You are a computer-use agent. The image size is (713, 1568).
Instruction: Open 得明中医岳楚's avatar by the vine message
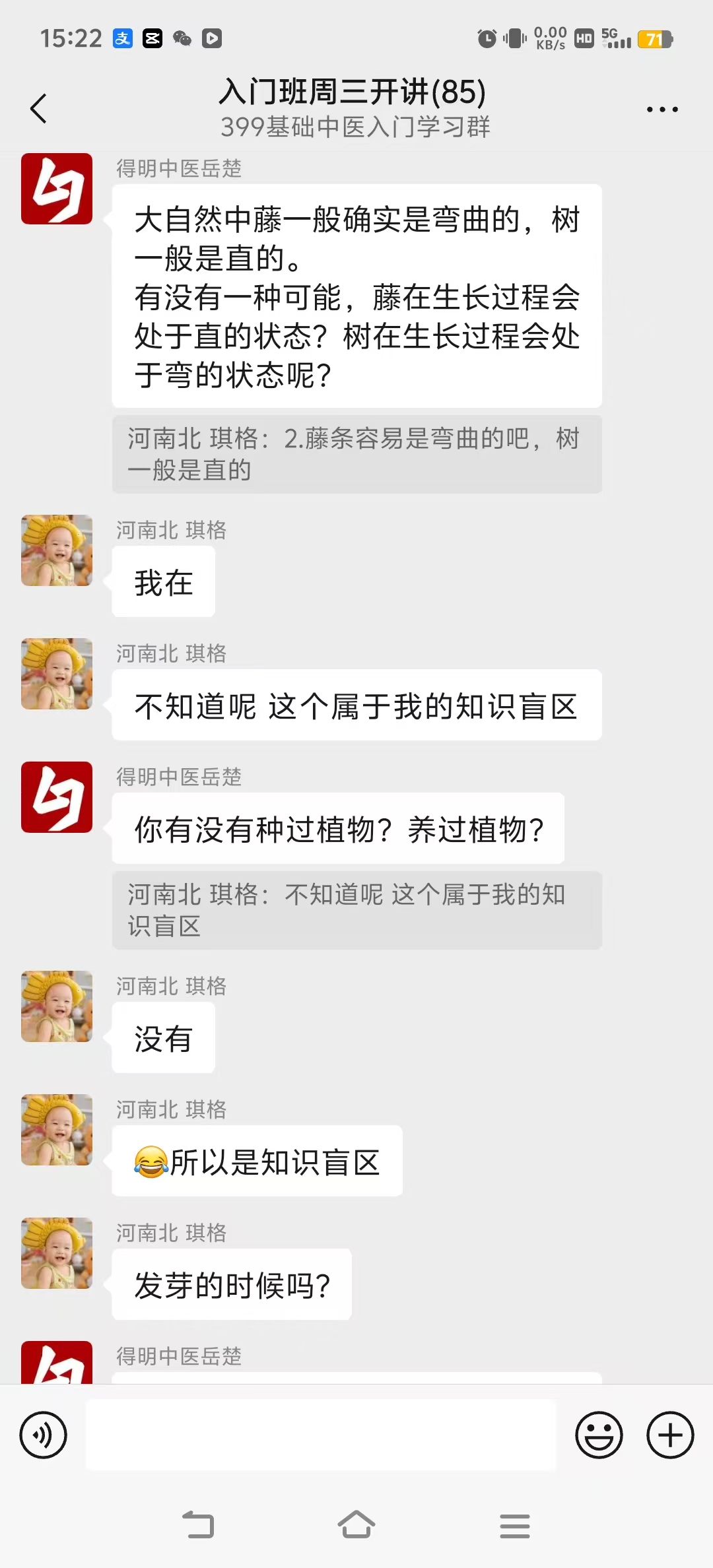(x=57, y=189)
